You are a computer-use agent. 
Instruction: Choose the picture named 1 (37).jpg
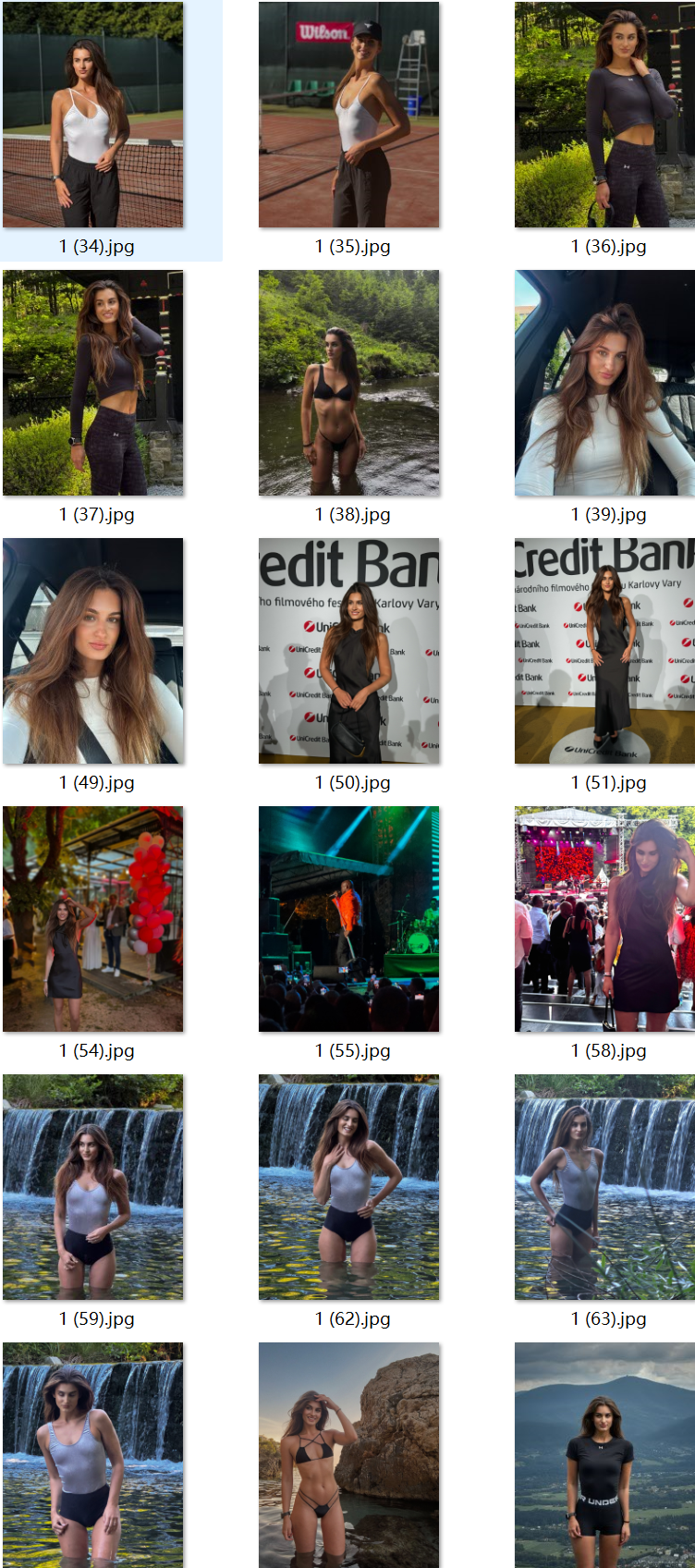coord(92,383)
